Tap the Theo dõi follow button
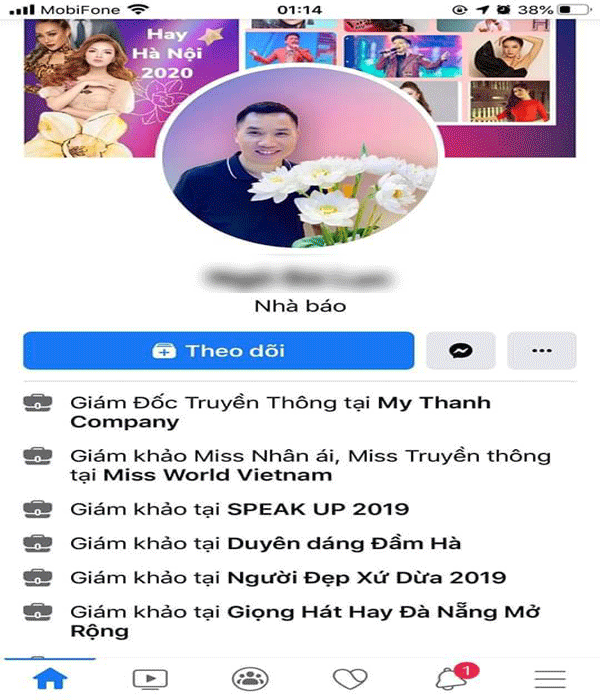The image size is (600, 700). (218, 351)
